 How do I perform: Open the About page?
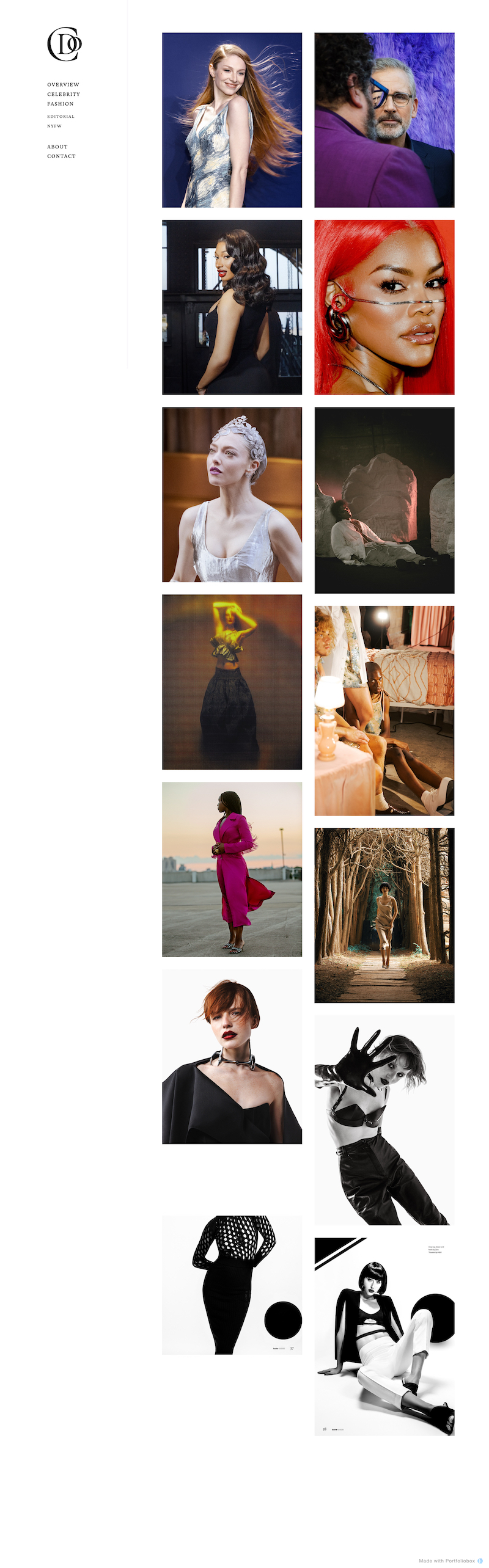(x=57, y=147)
